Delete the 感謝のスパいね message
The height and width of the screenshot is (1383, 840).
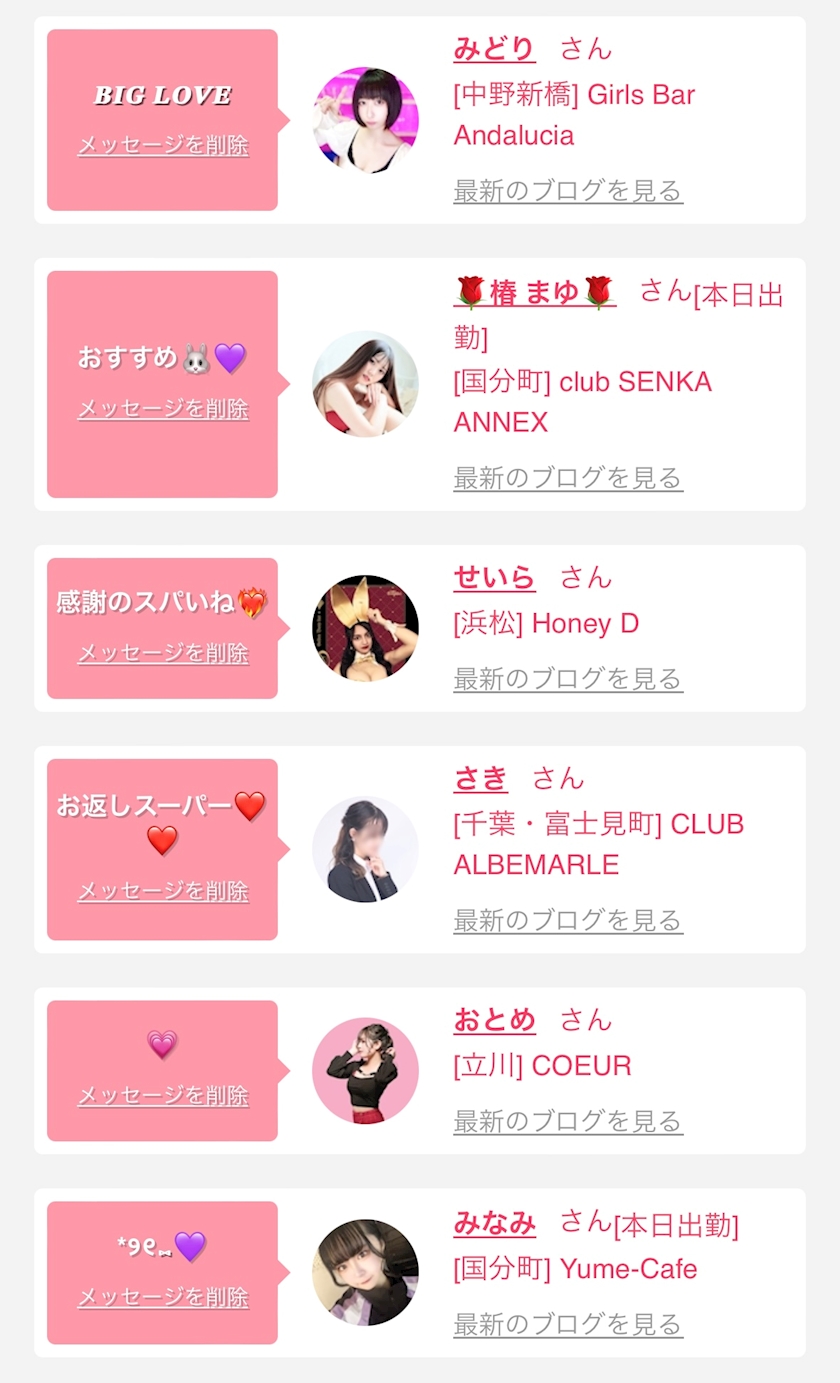pos(163,653)
